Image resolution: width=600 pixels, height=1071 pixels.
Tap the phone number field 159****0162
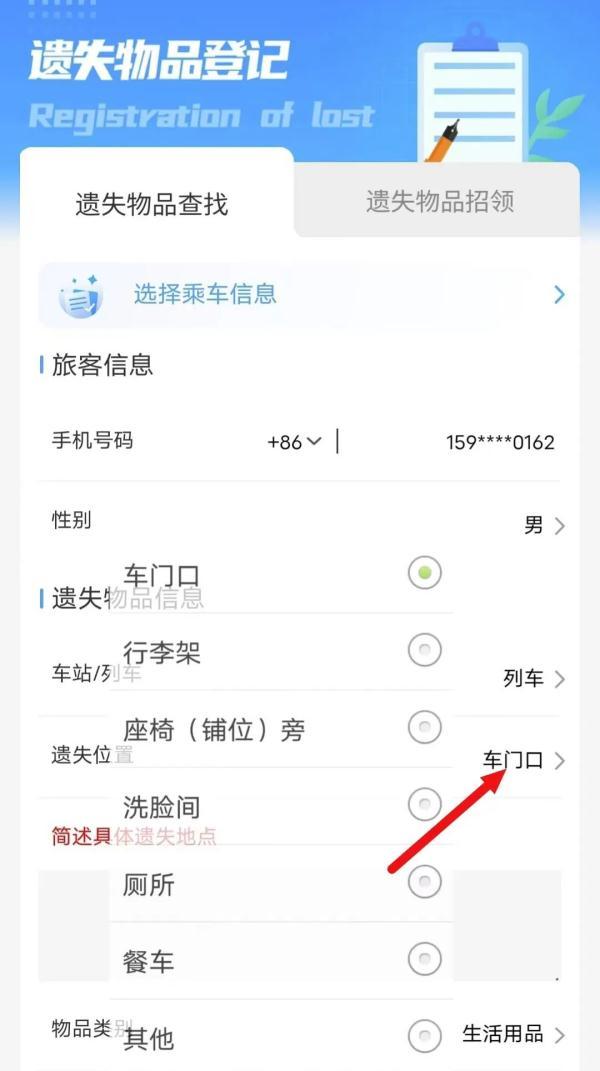[x=500, y=442]
